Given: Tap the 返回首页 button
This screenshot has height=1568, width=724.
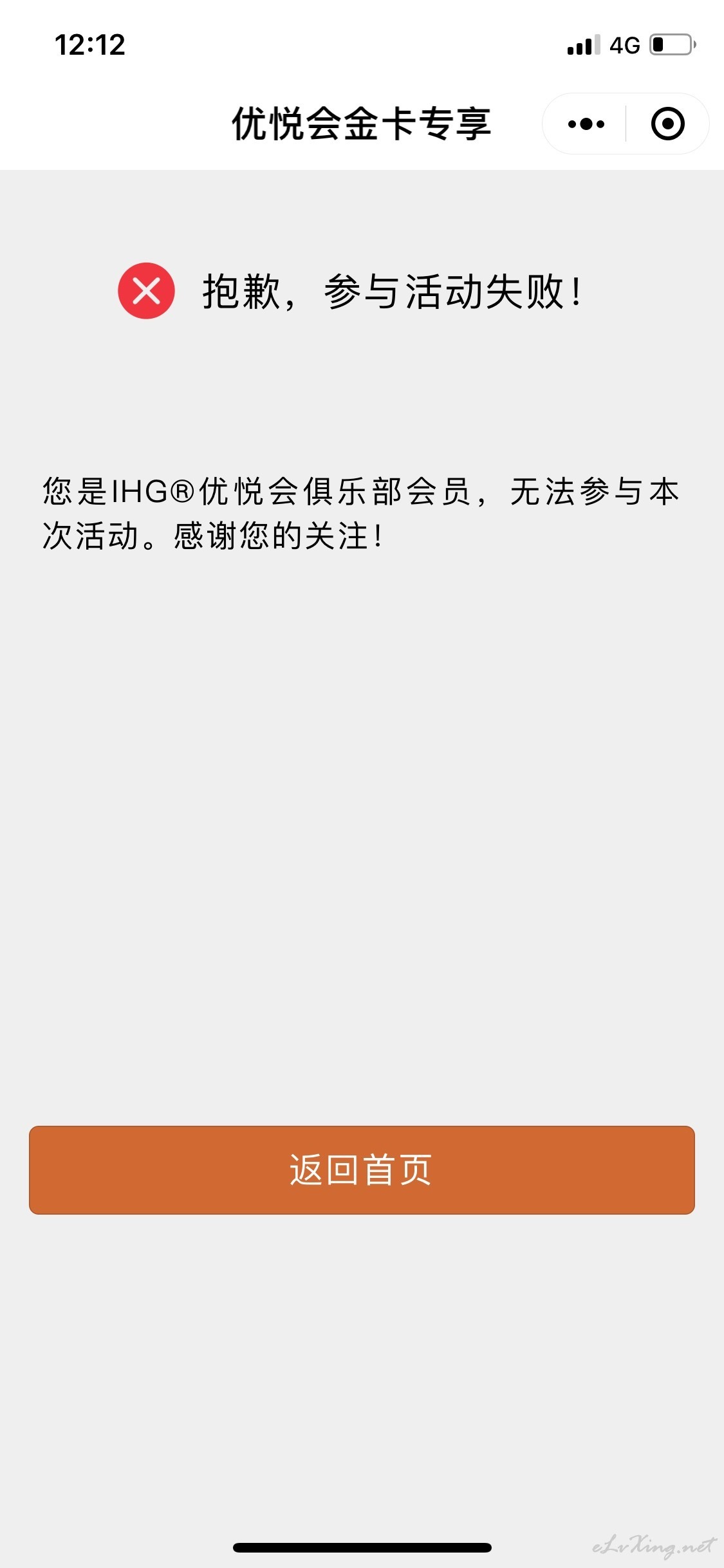Looking at the screenshot, I should (362, 1170).
